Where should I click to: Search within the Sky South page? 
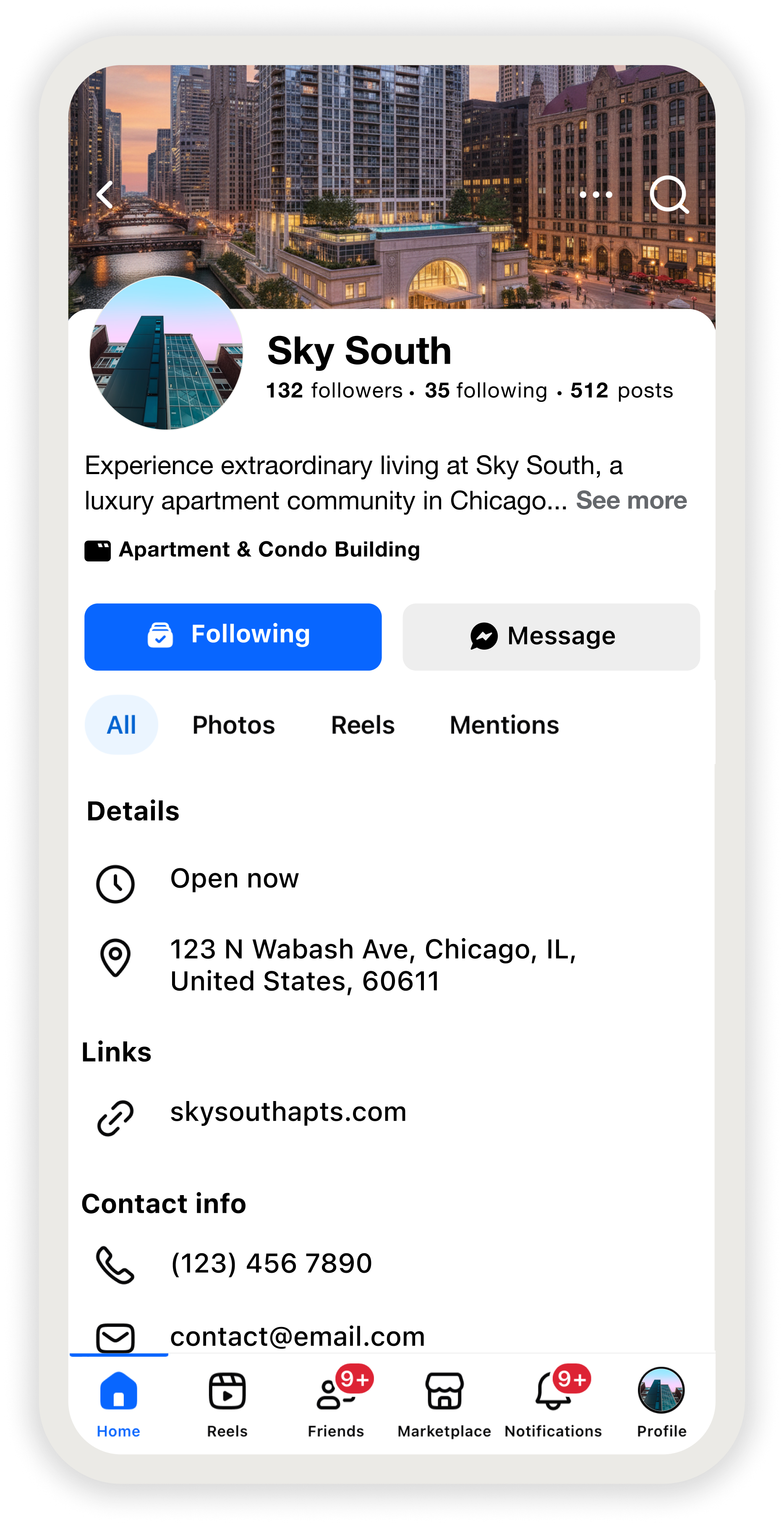(669, 195)
